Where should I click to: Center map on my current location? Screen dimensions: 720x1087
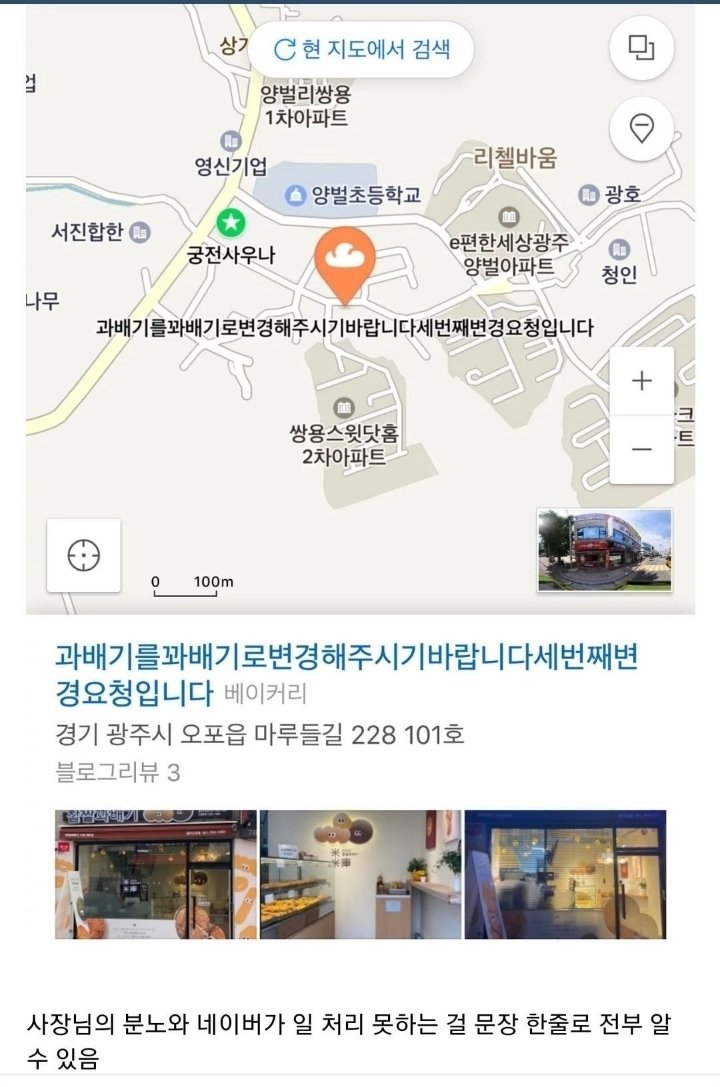(x=83, y=555)
